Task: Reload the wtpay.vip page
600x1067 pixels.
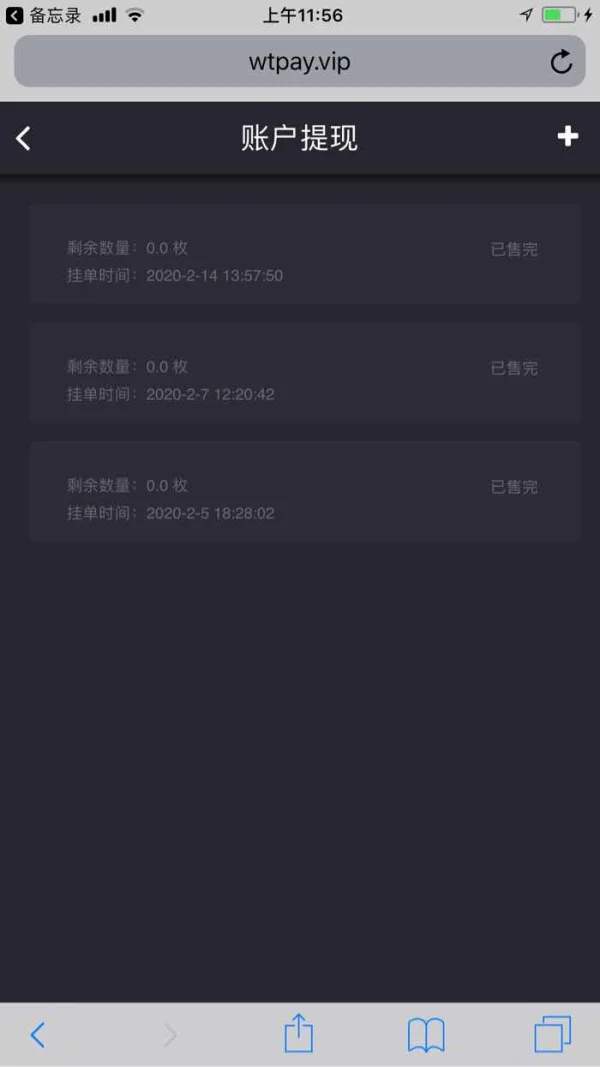Action: 561,63
